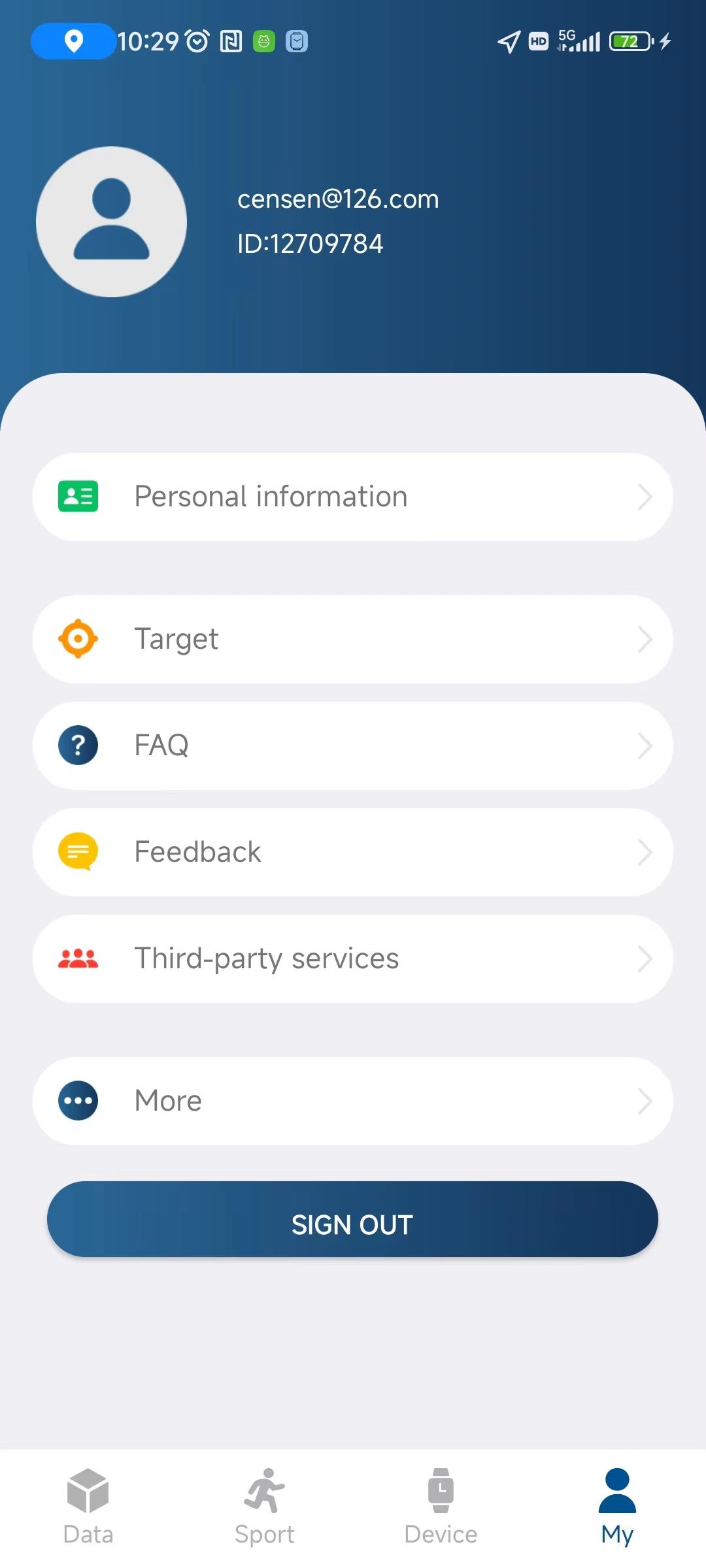The height and width of the screenshot is (1568, 706).
Task: Open the More row
Action: [353, 1101]
